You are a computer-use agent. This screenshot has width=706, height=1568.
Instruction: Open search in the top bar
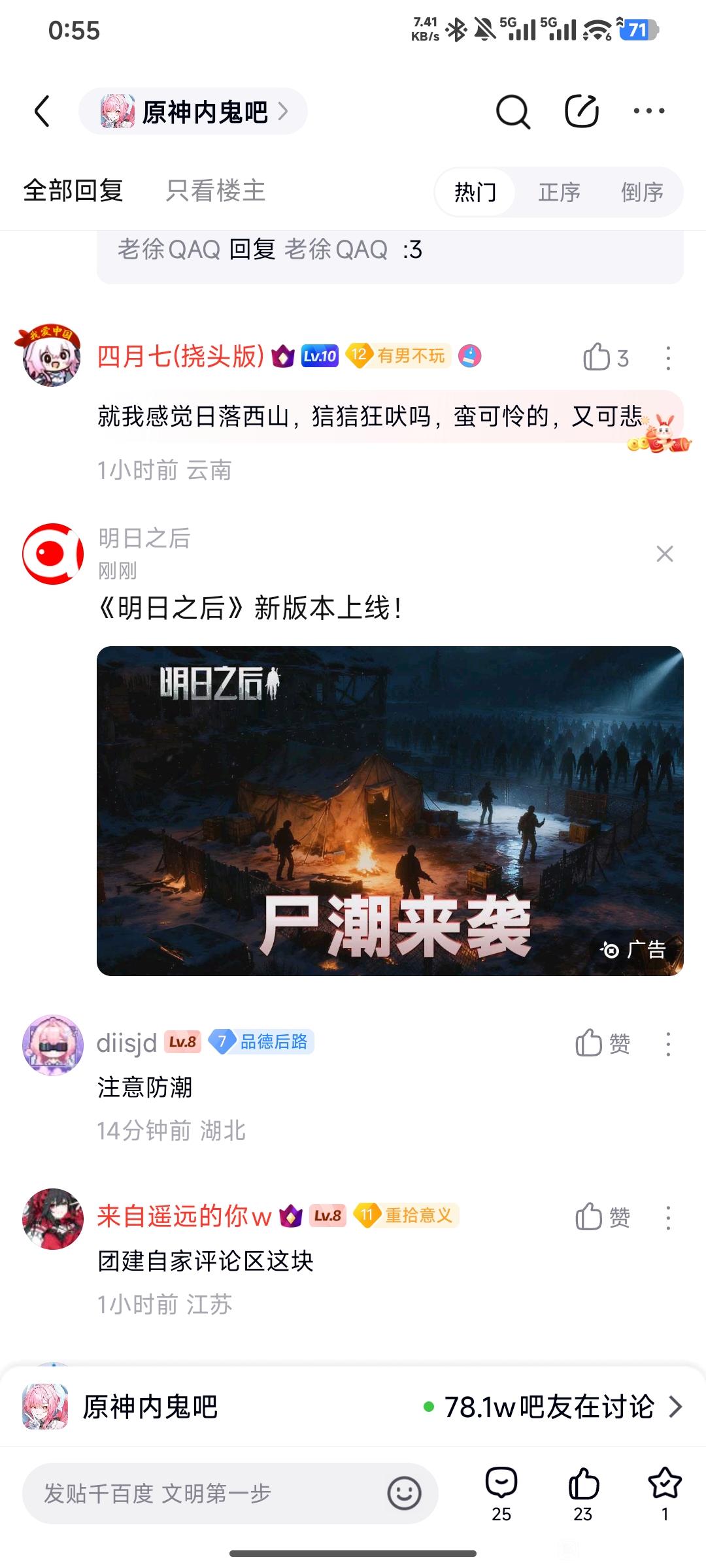513,112
